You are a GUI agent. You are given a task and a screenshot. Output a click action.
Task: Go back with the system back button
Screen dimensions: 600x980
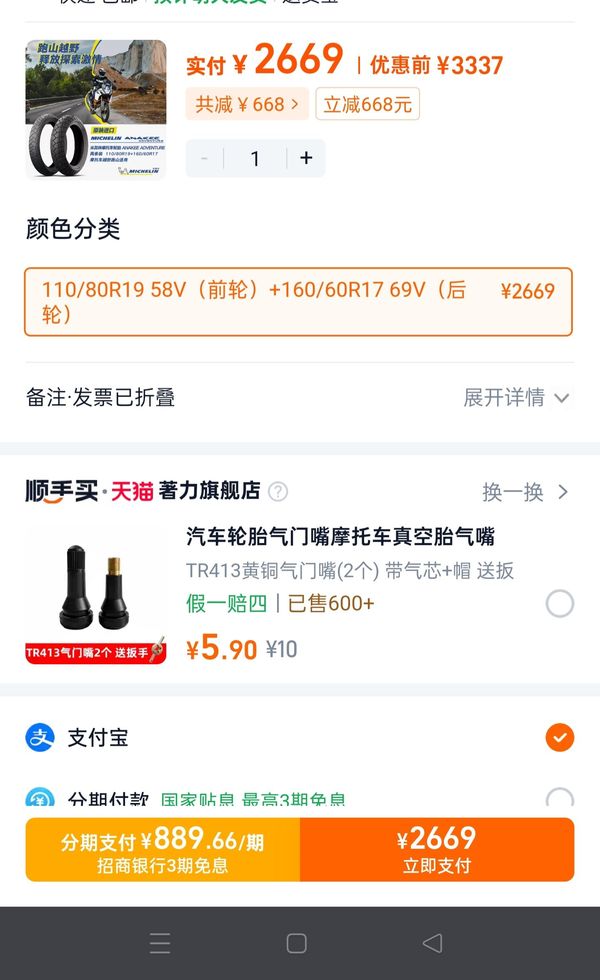click(x=432, y=943)
